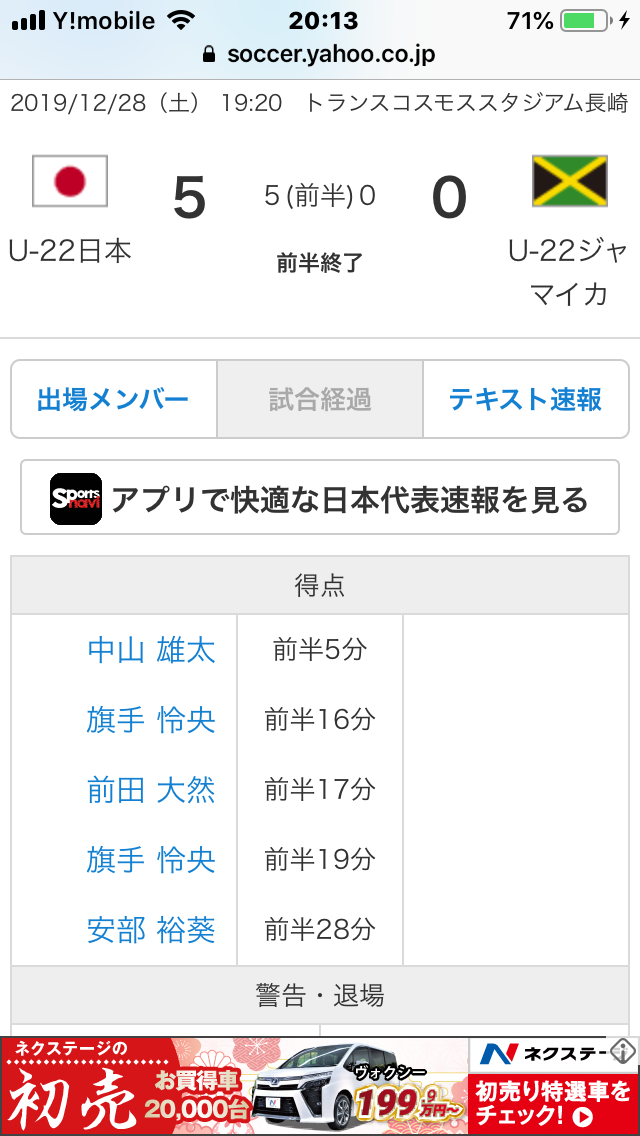Switch to the 出場メンバー tab
The height and width of the screenshot is (1136, 640).
(113, 400)
